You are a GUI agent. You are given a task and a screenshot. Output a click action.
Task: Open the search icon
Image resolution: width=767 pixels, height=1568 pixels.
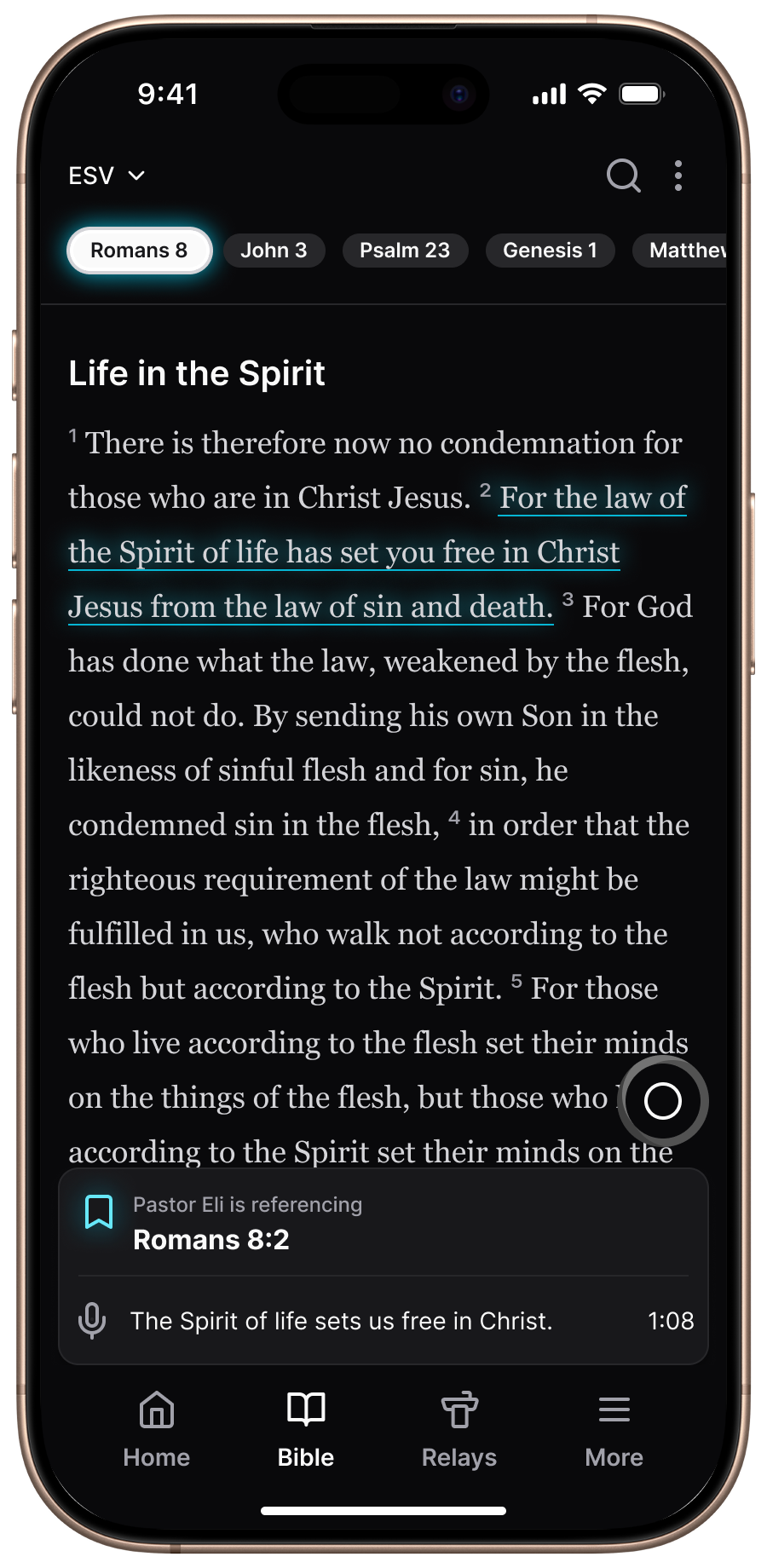623,176
